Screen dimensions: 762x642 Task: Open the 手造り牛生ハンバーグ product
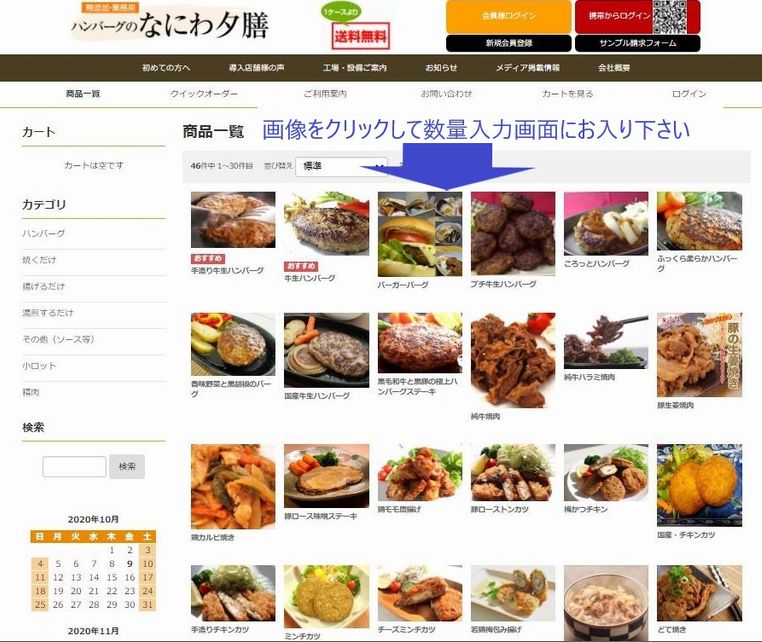[x=232, y=220]
